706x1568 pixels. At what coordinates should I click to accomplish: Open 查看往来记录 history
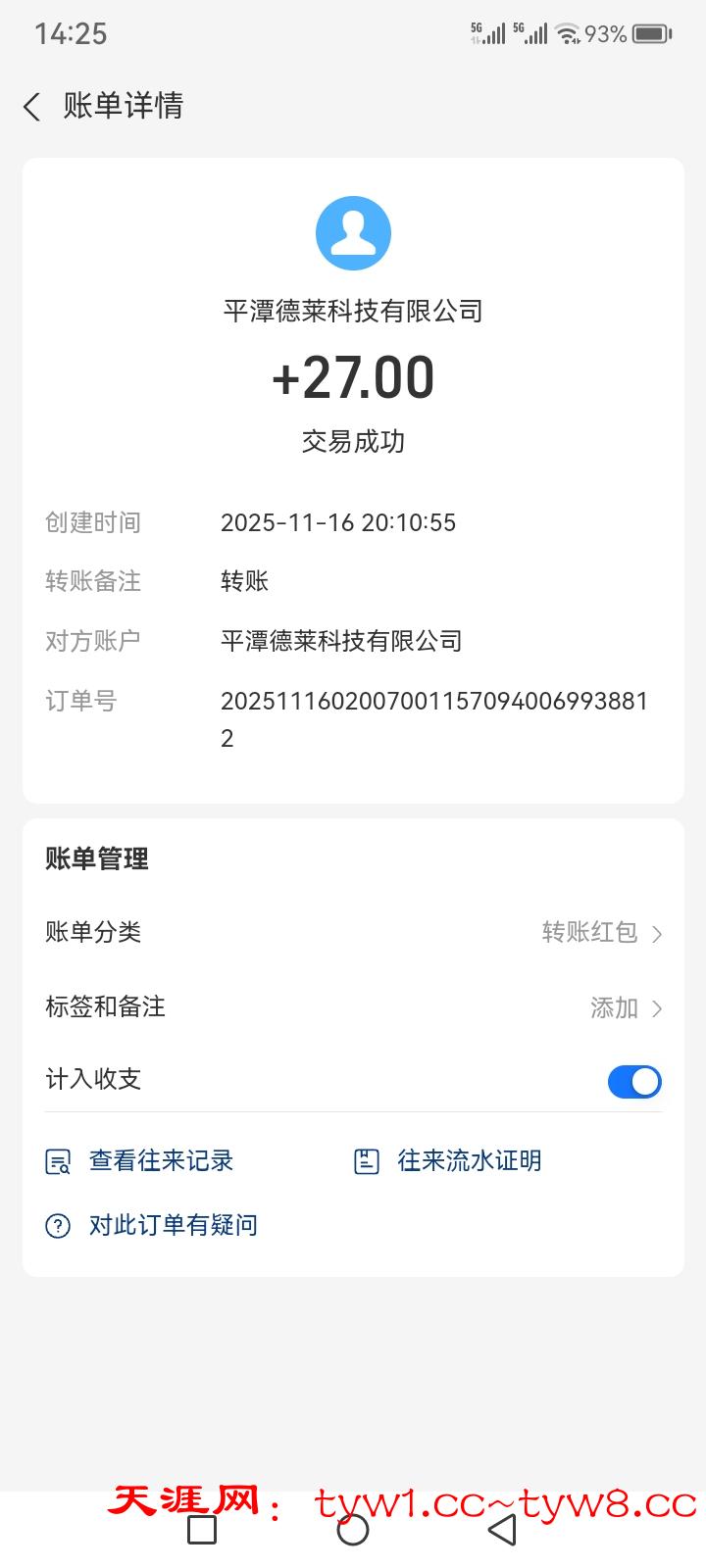(160, 1160)
